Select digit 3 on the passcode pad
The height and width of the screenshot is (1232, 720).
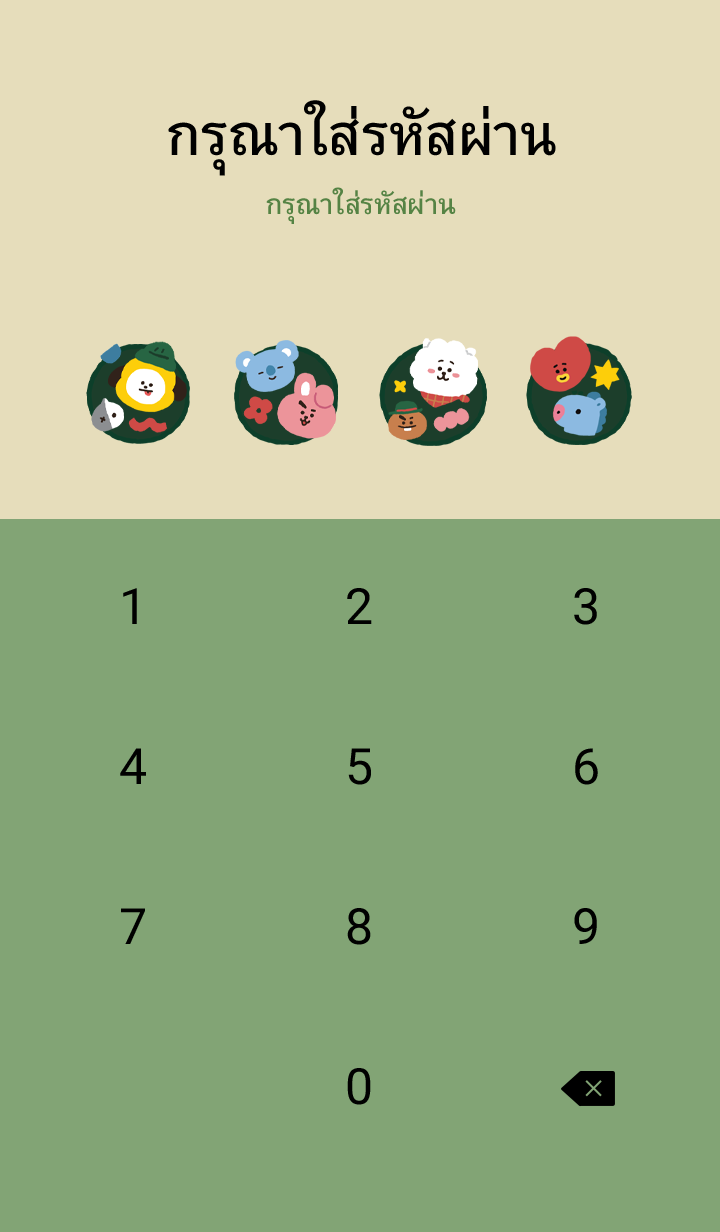(585, 607)
